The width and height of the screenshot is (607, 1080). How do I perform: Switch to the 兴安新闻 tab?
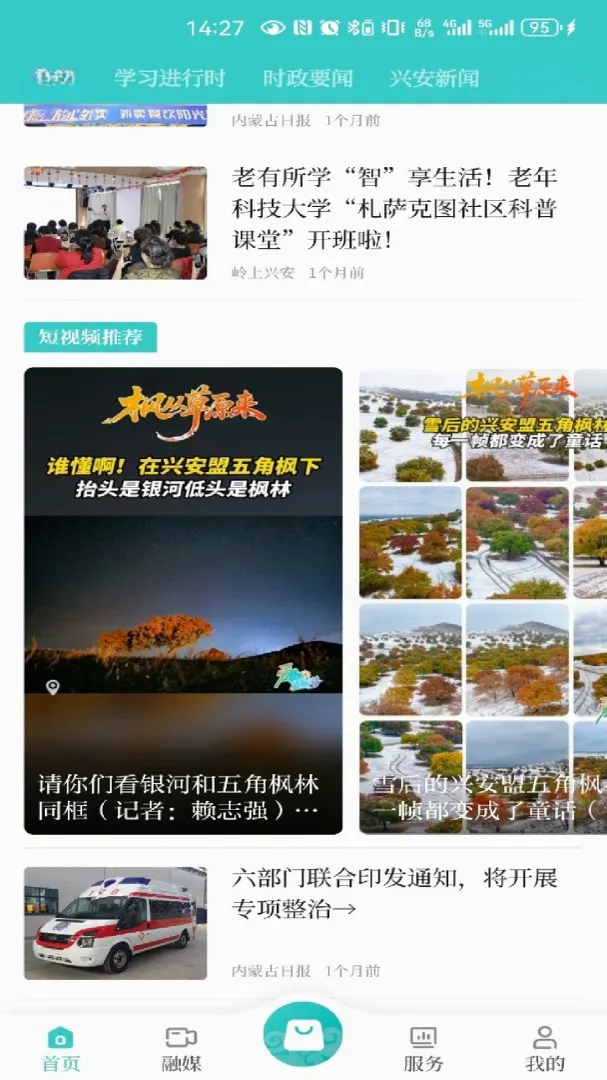(434, 78)
